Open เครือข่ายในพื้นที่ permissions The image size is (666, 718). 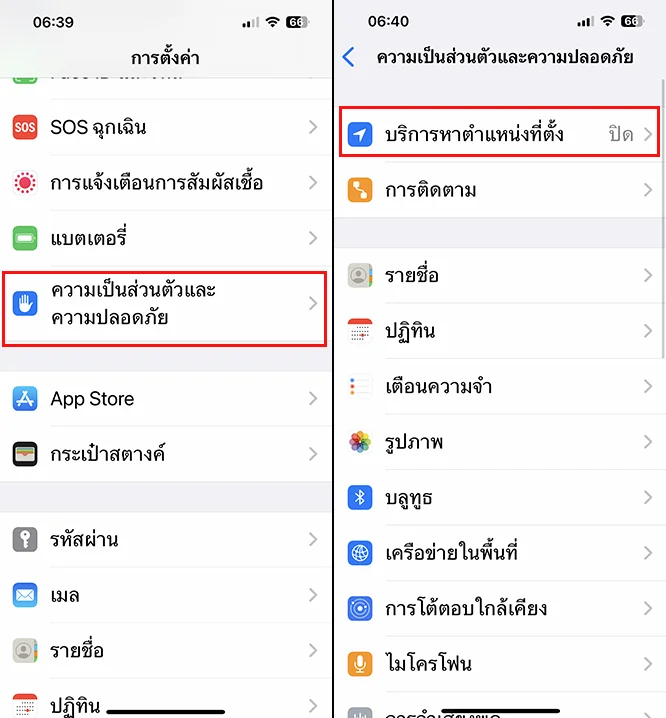500,553
